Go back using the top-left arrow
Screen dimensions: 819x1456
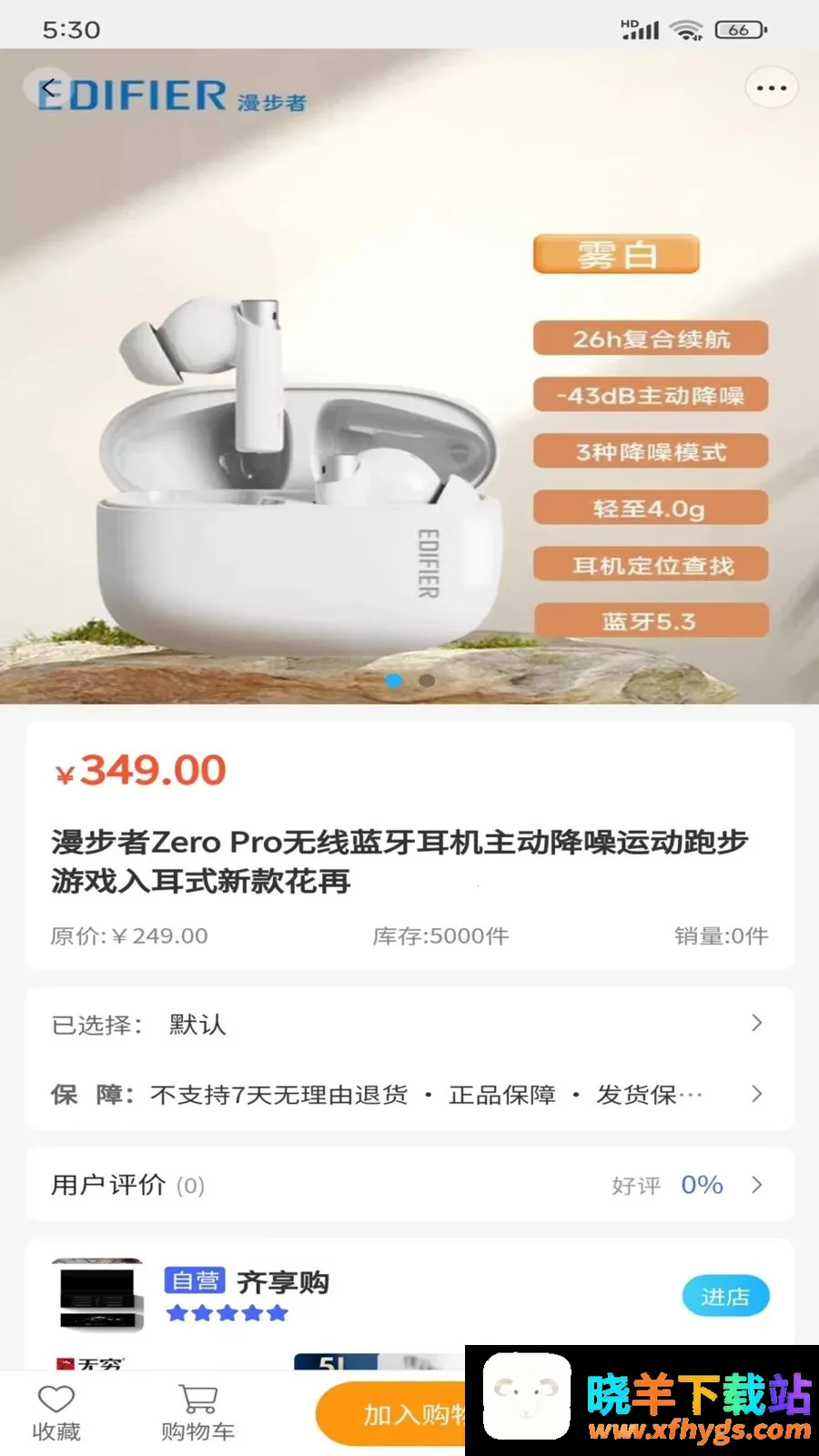(x=48, y=89)
